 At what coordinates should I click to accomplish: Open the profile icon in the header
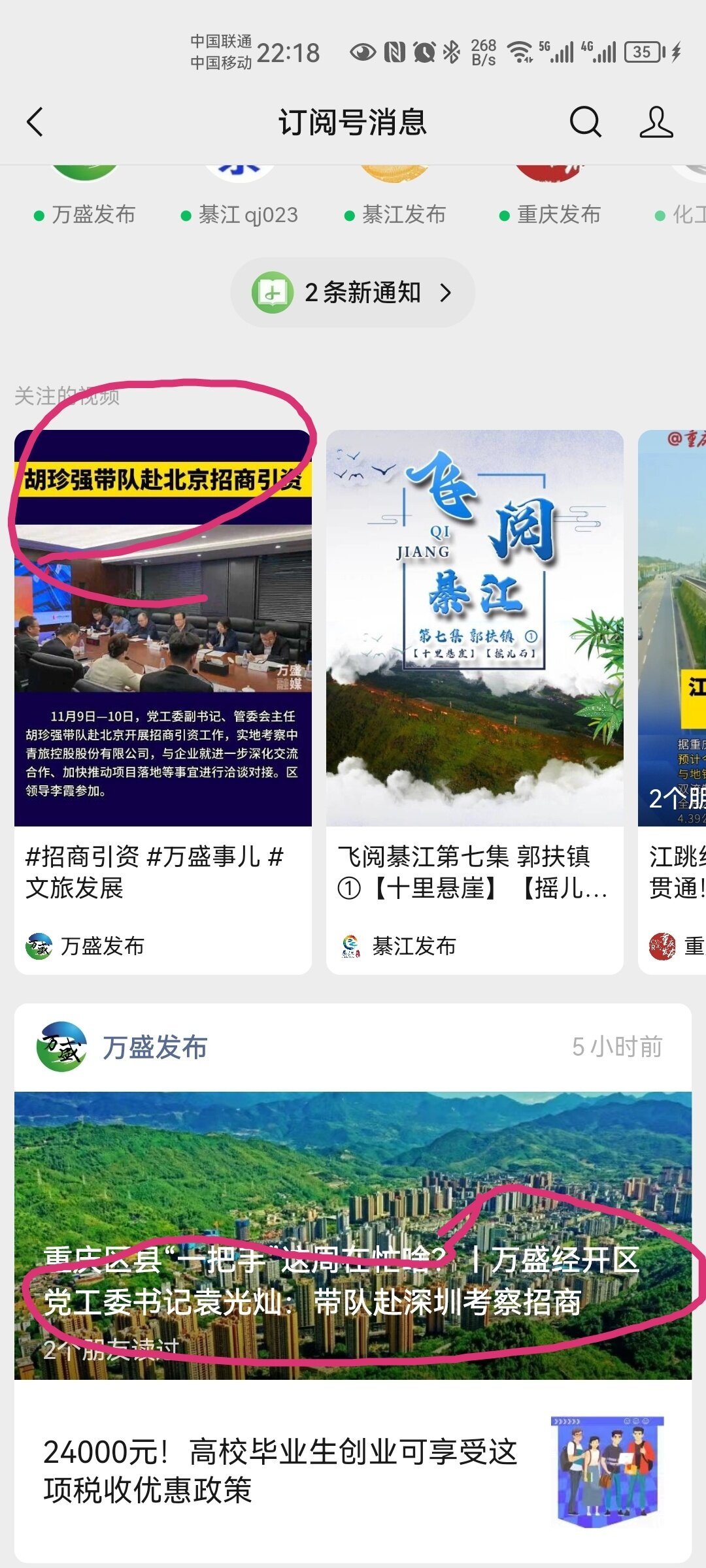pos(656,122)
